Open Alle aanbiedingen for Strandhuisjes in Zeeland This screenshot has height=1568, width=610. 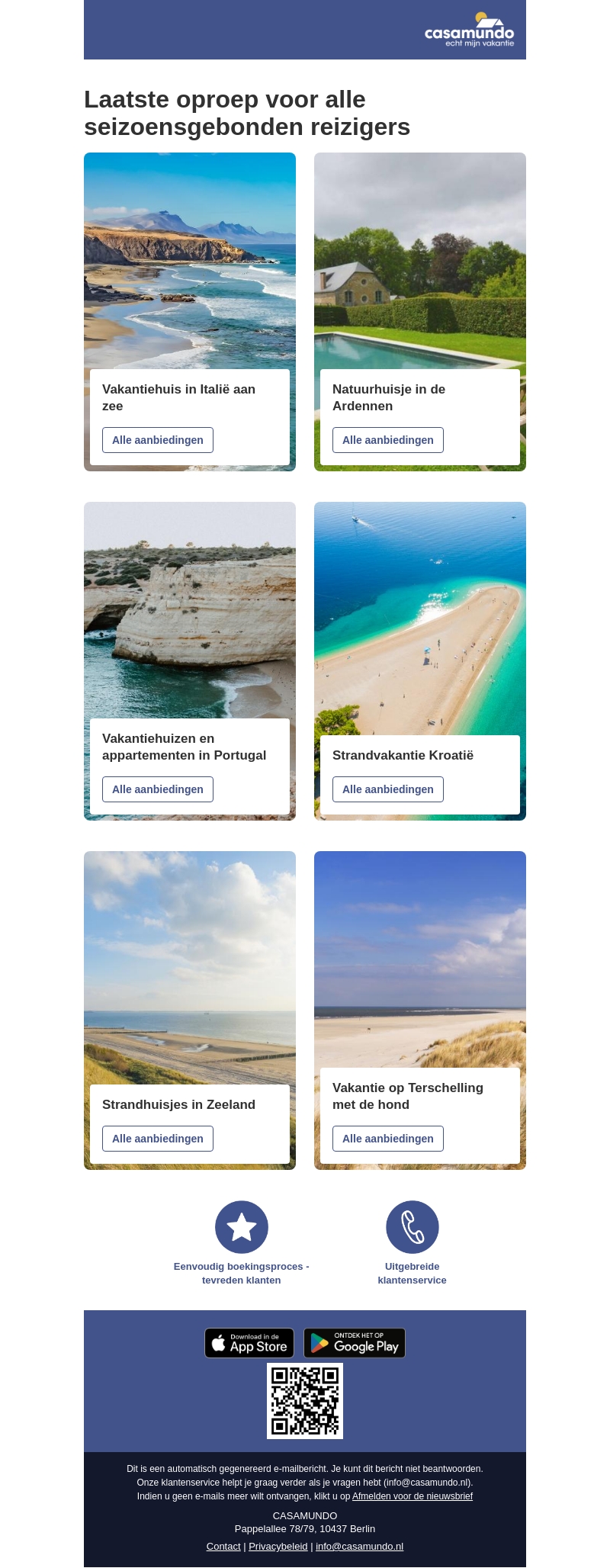[158, 1139]
